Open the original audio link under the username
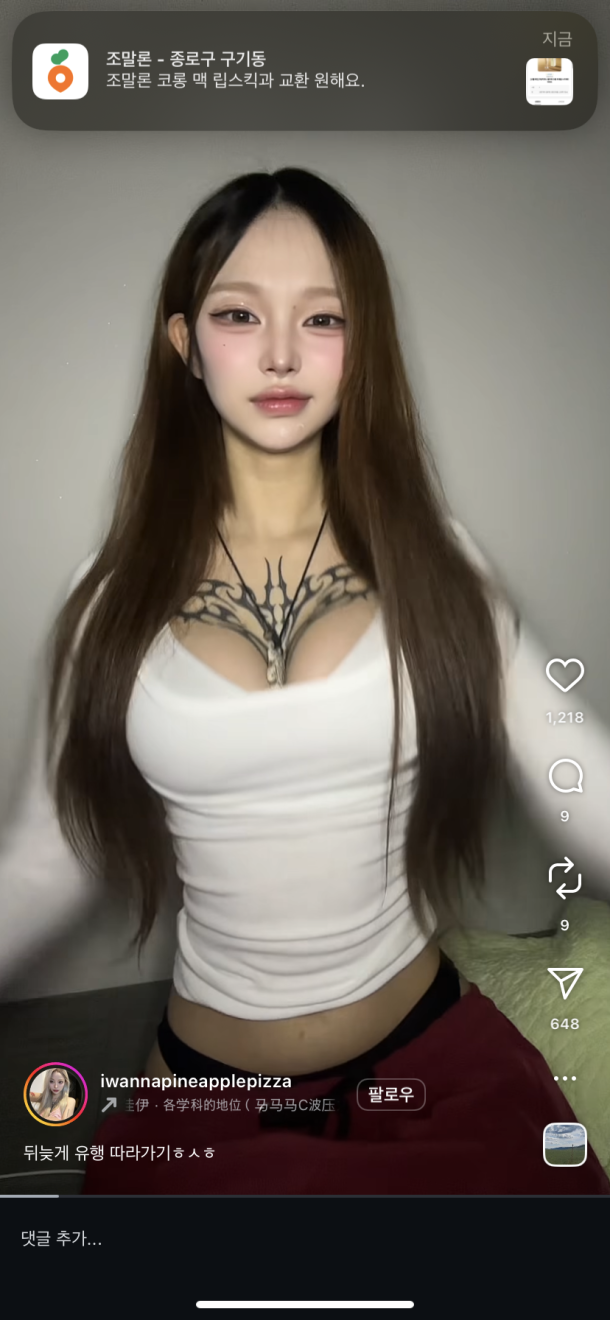This screenshot has height=1320, width=610. 225,1106
